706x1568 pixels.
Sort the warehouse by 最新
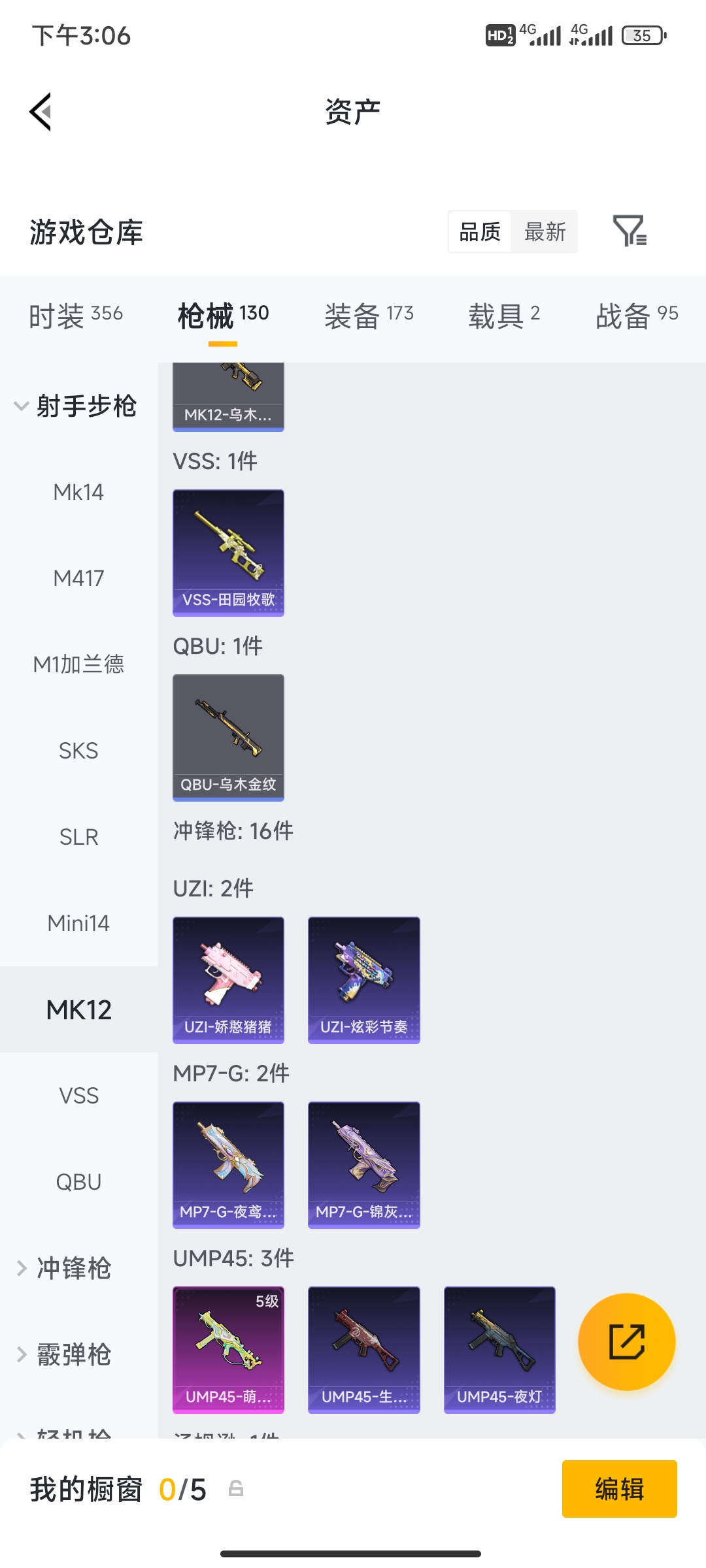coord(545,231)
